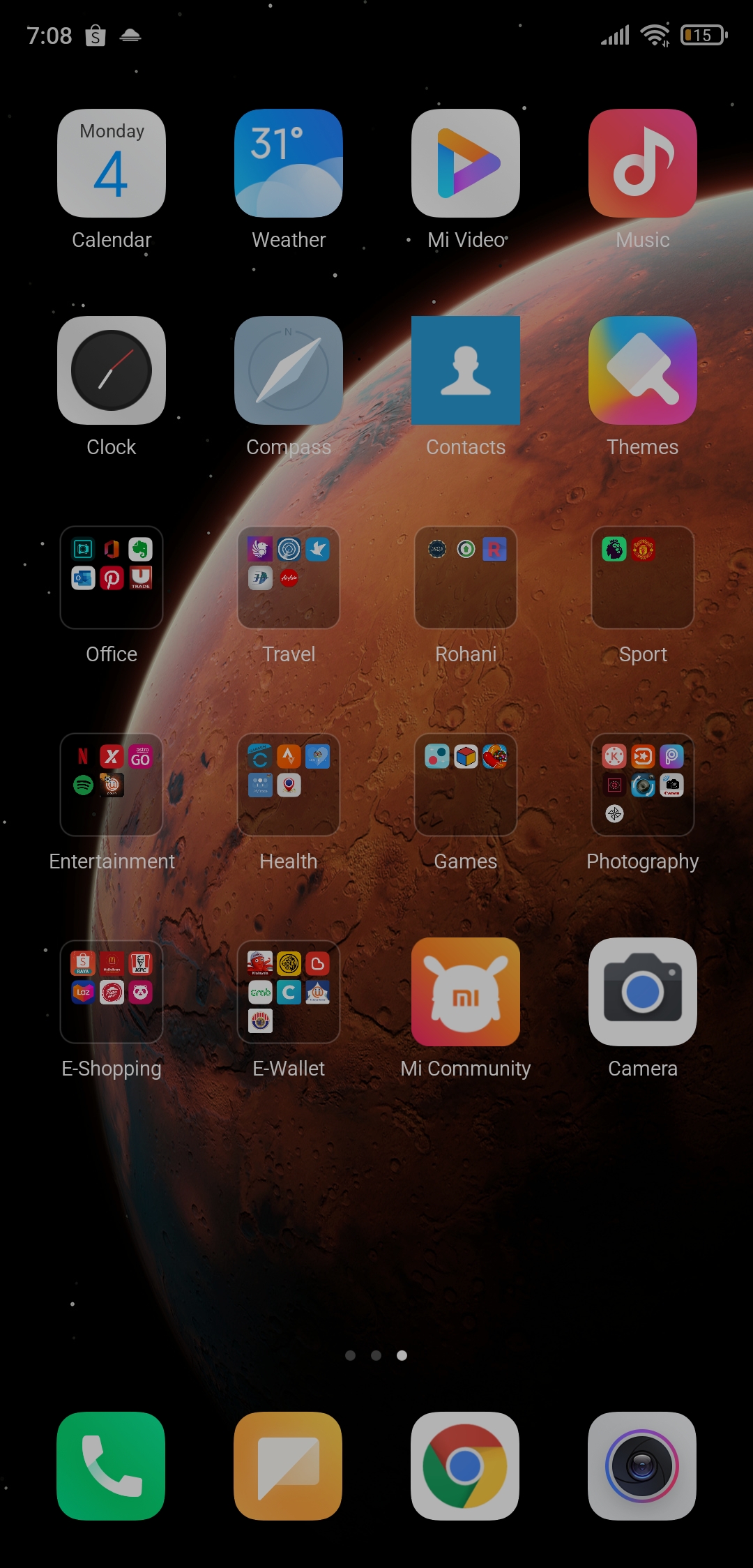Open the Camera app above the dock
This screenshot has height=1568, width=753.
coord(643,992)
